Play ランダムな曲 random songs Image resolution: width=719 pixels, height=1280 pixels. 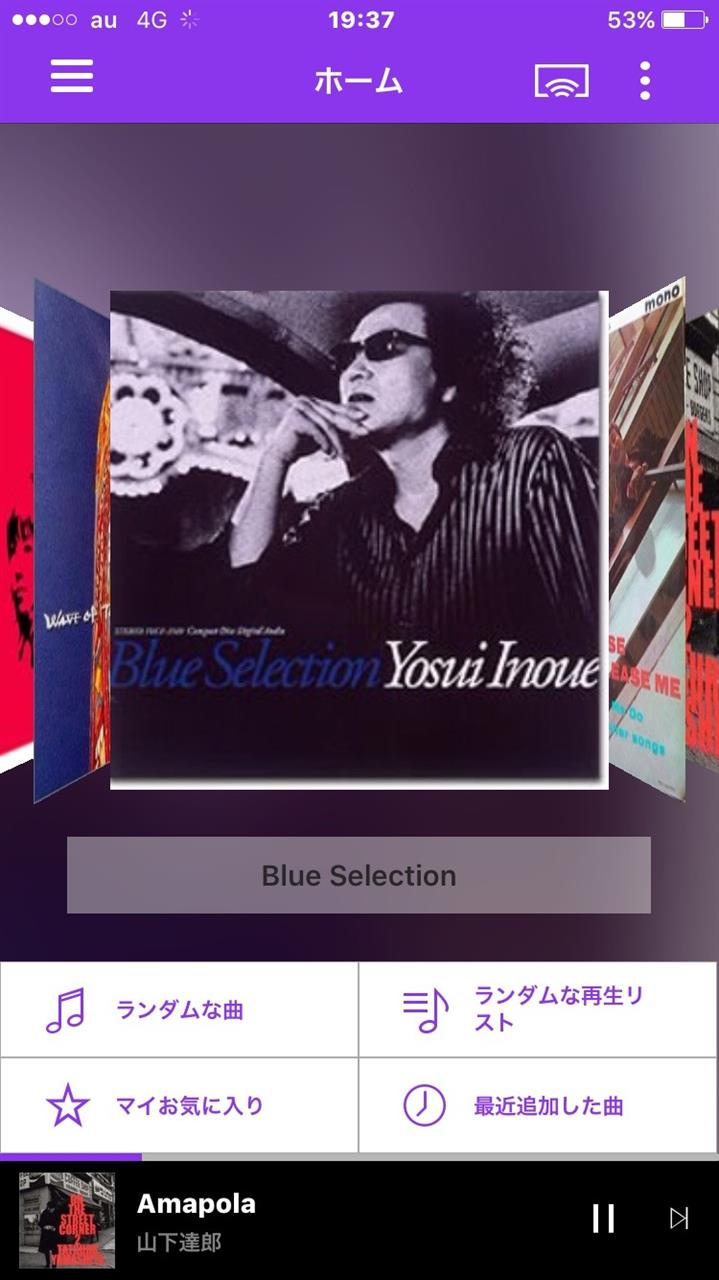click(x=179, y=1010)
